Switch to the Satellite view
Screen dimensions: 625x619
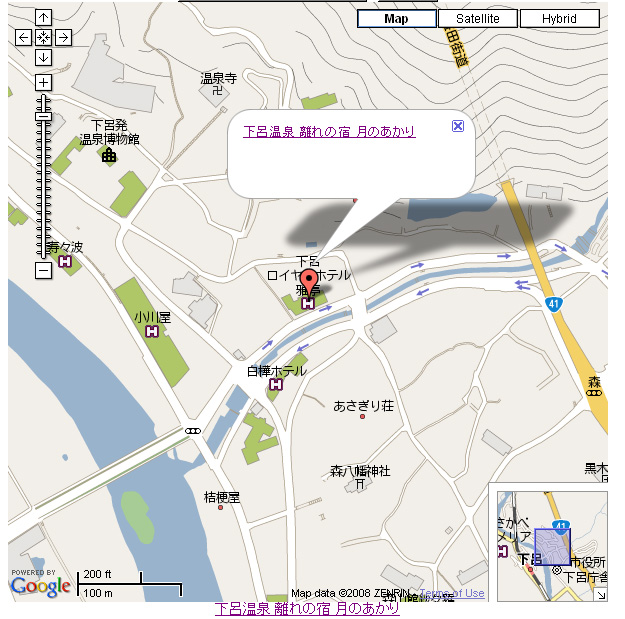click(478, 19)
